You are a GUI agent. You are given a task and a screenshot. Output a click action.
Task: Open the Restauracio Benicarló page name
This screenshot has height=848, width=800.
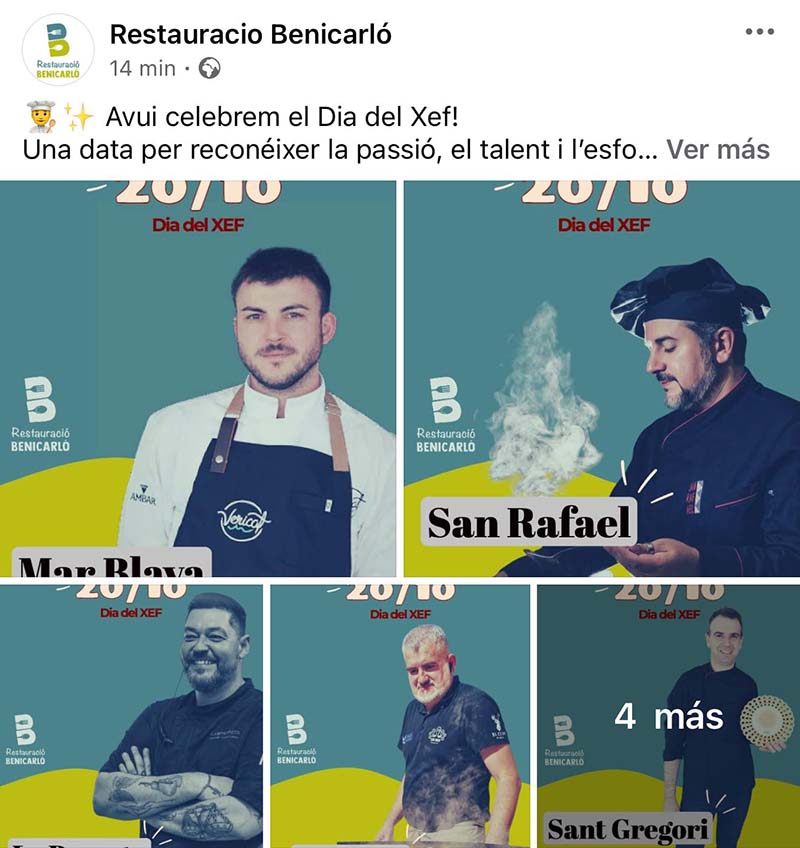(x=250, y=34)
